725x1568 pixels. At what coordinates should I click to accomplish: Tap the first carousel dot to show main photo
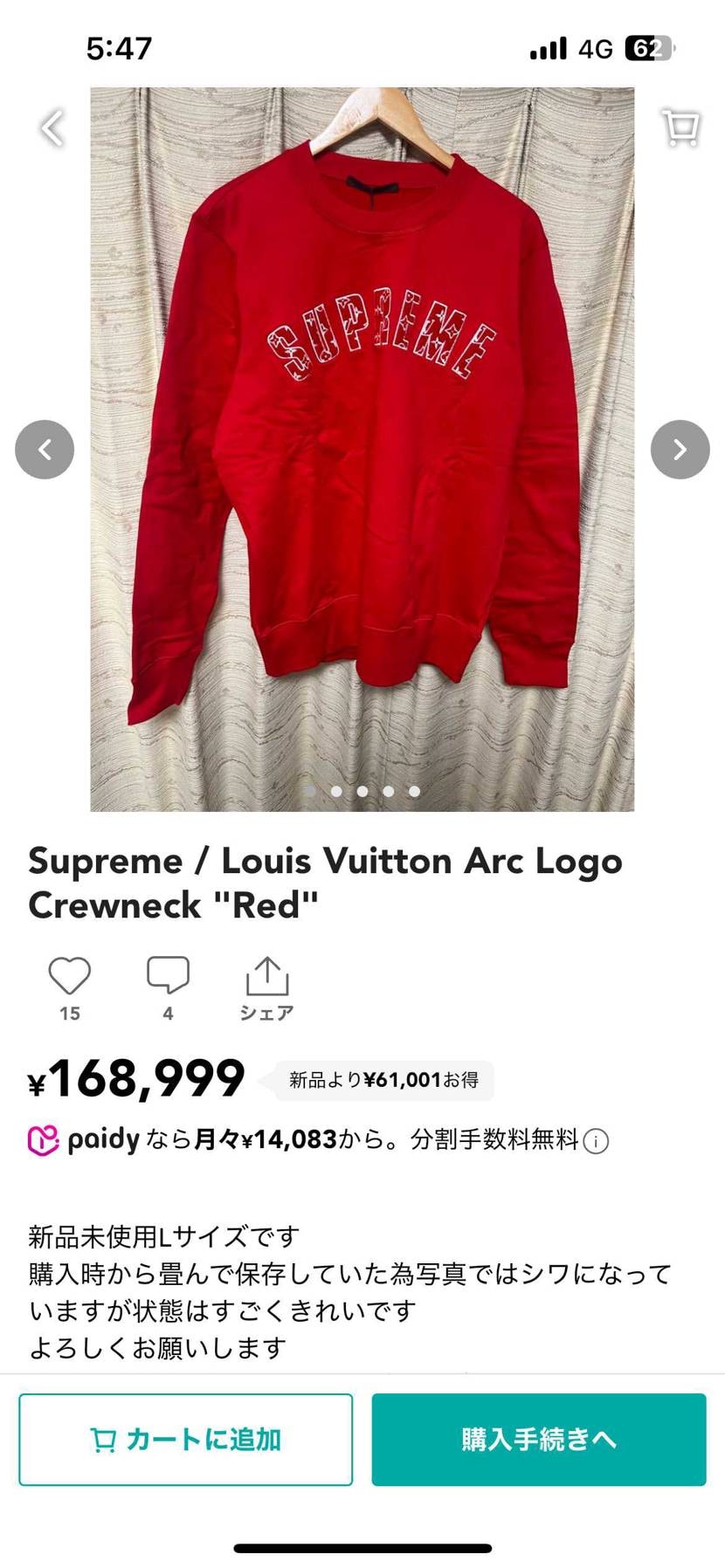click(310, 791)
